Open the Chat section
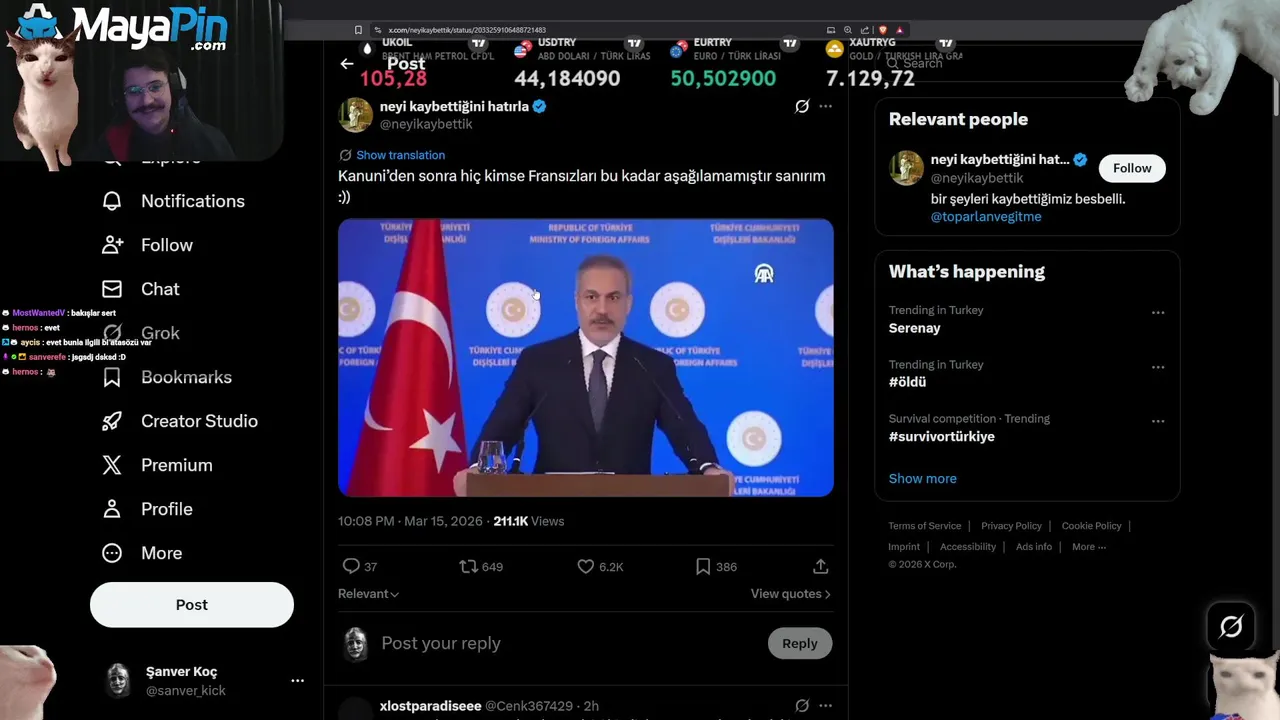The height and width of the screenshot is (720, 1280). pyautogui.click(x=160, y=289)
